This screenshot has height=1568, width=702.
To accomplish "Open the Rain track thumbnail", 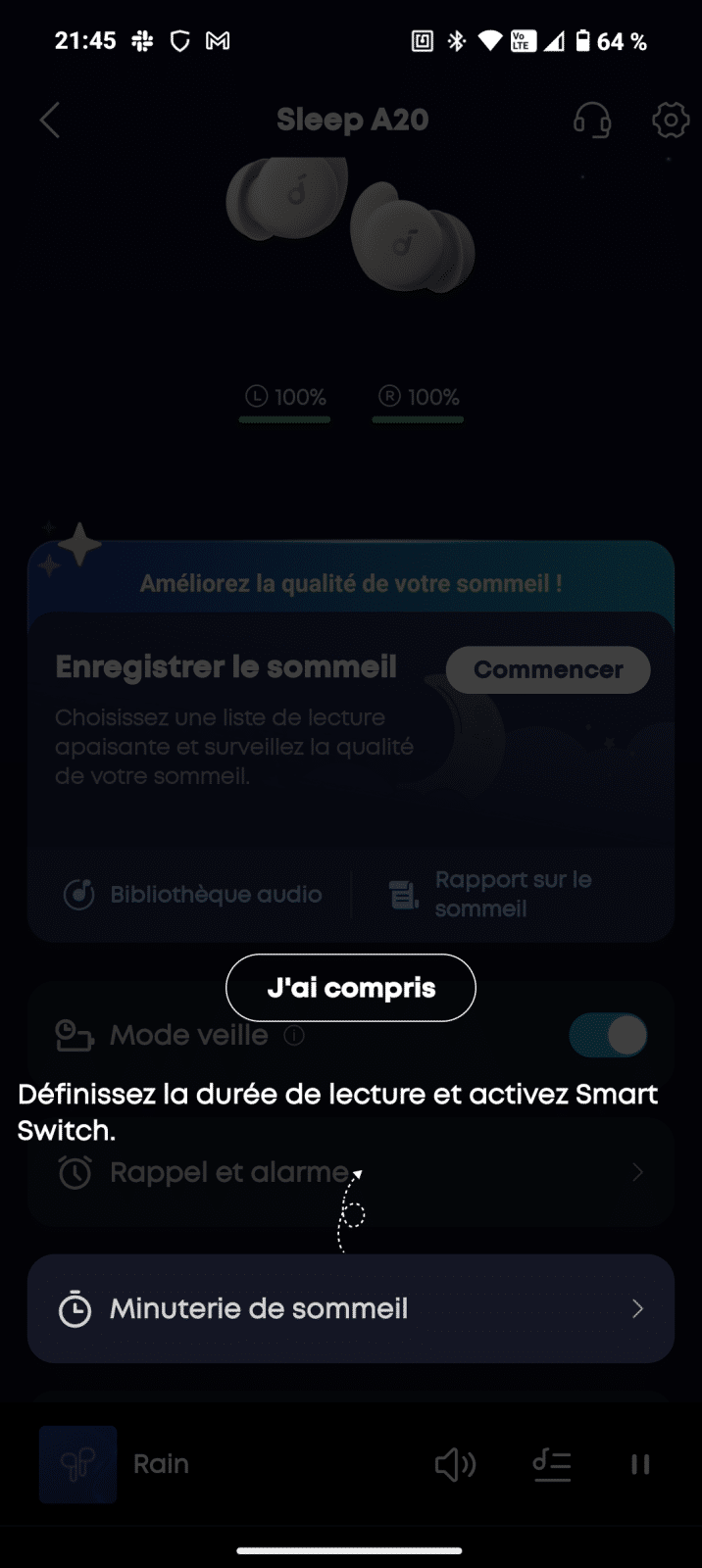I will click(78, 1464).
